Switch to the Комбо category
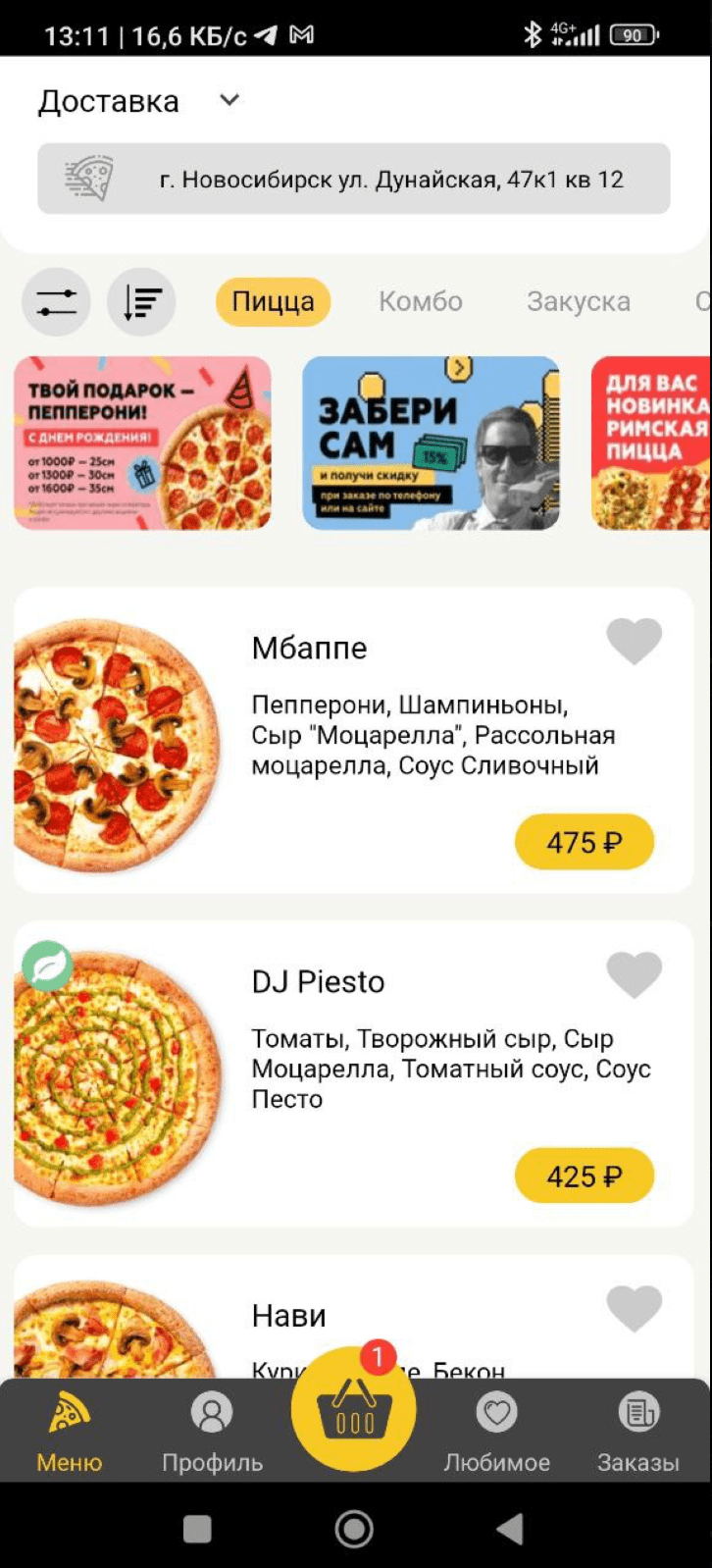 (421, 301)
